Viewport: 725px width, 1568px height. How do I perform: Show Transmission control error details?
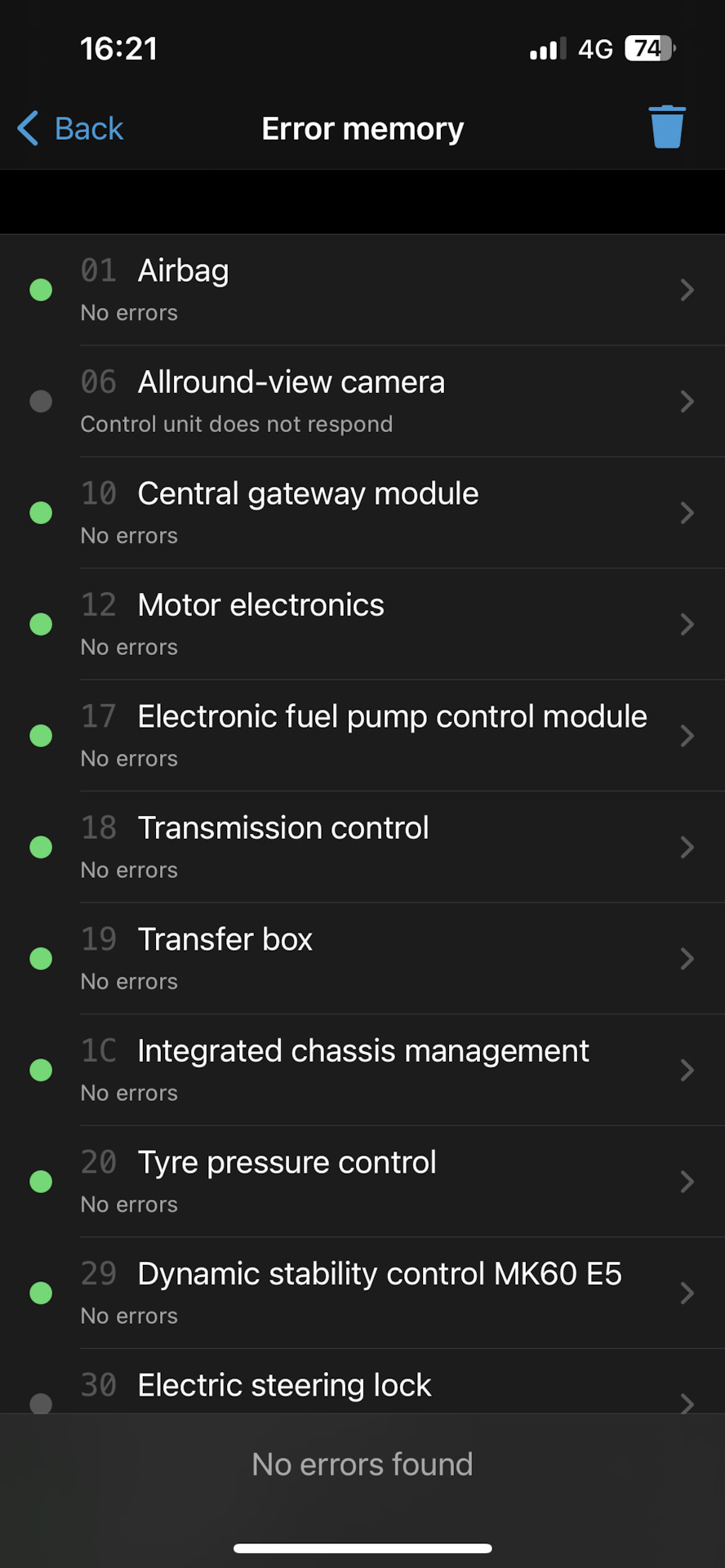[362, 847]
